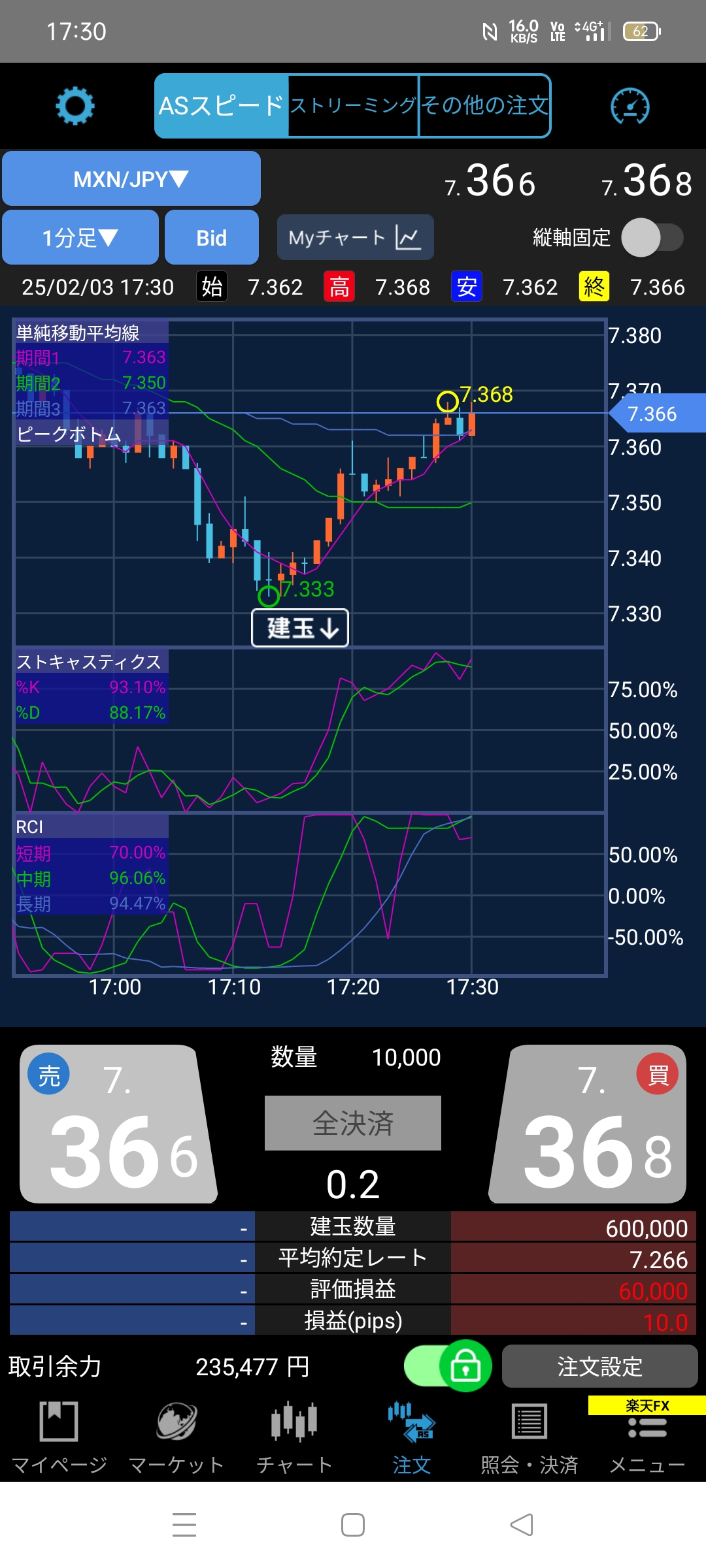706x1568 pixels.
Task: Buy at 7.368 with the 買 button
Action: point(588,1125)
